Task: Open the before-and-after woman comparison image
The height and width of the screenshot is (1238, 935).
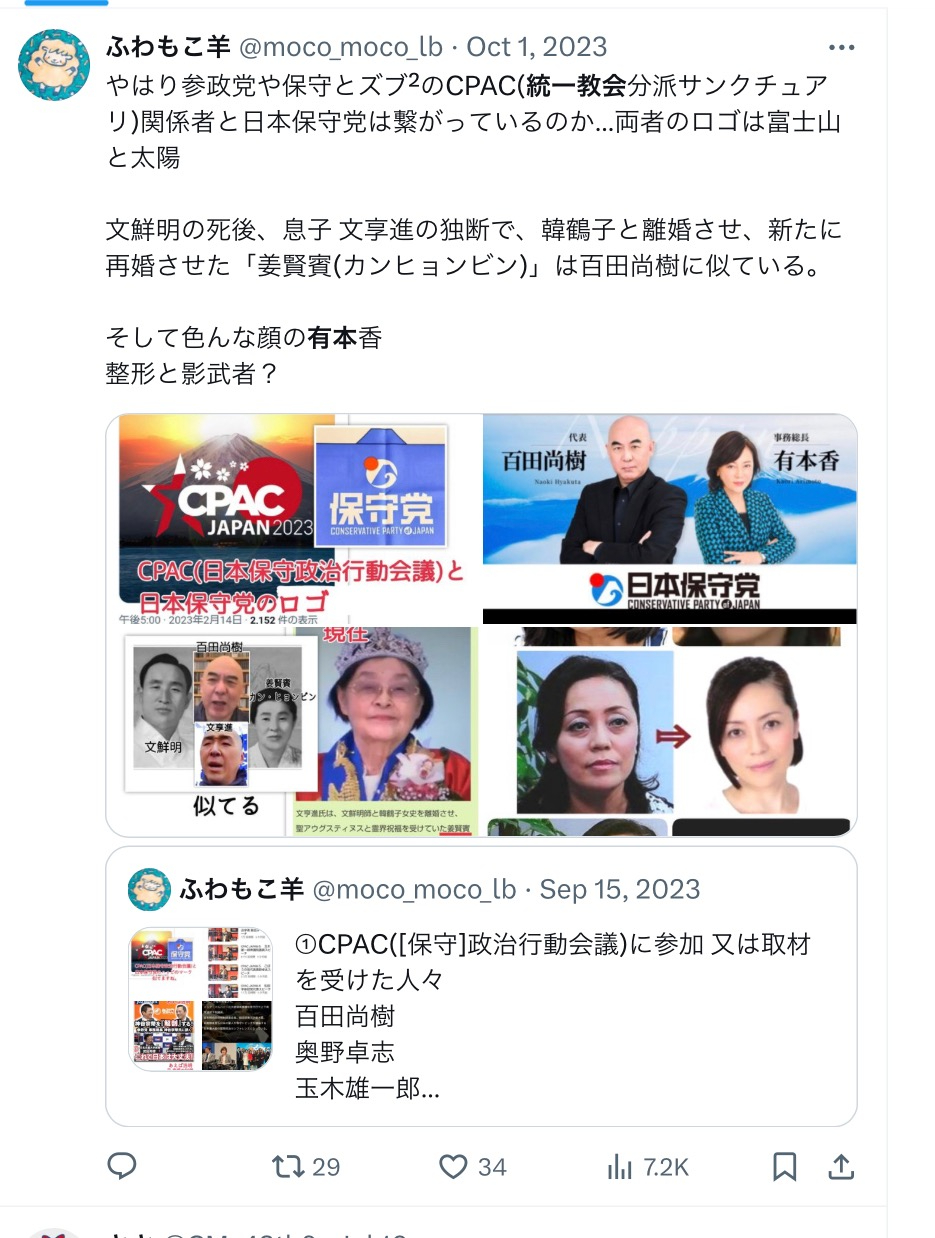Action: pos(669,731)
